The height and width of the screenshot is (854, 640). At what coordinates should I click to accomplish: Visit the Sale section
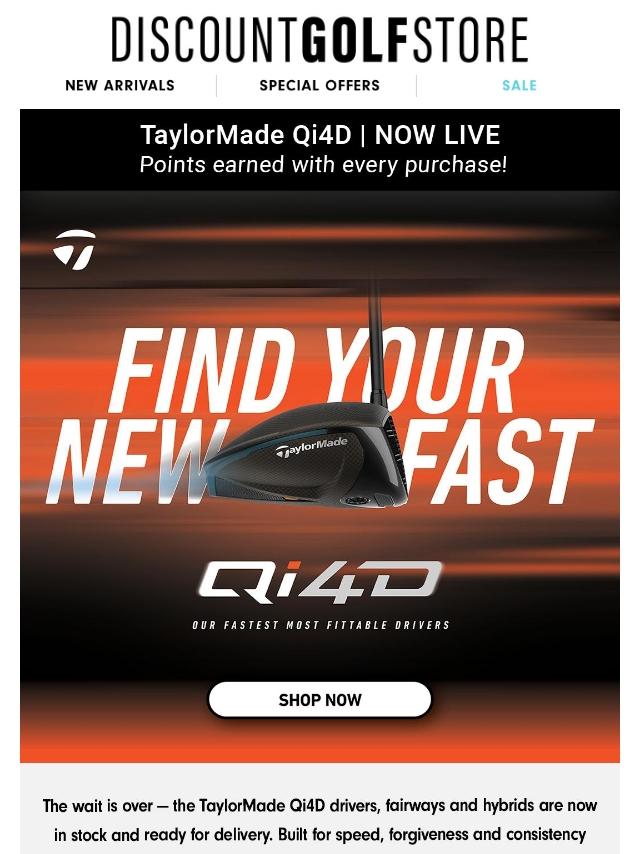point(519,86)
